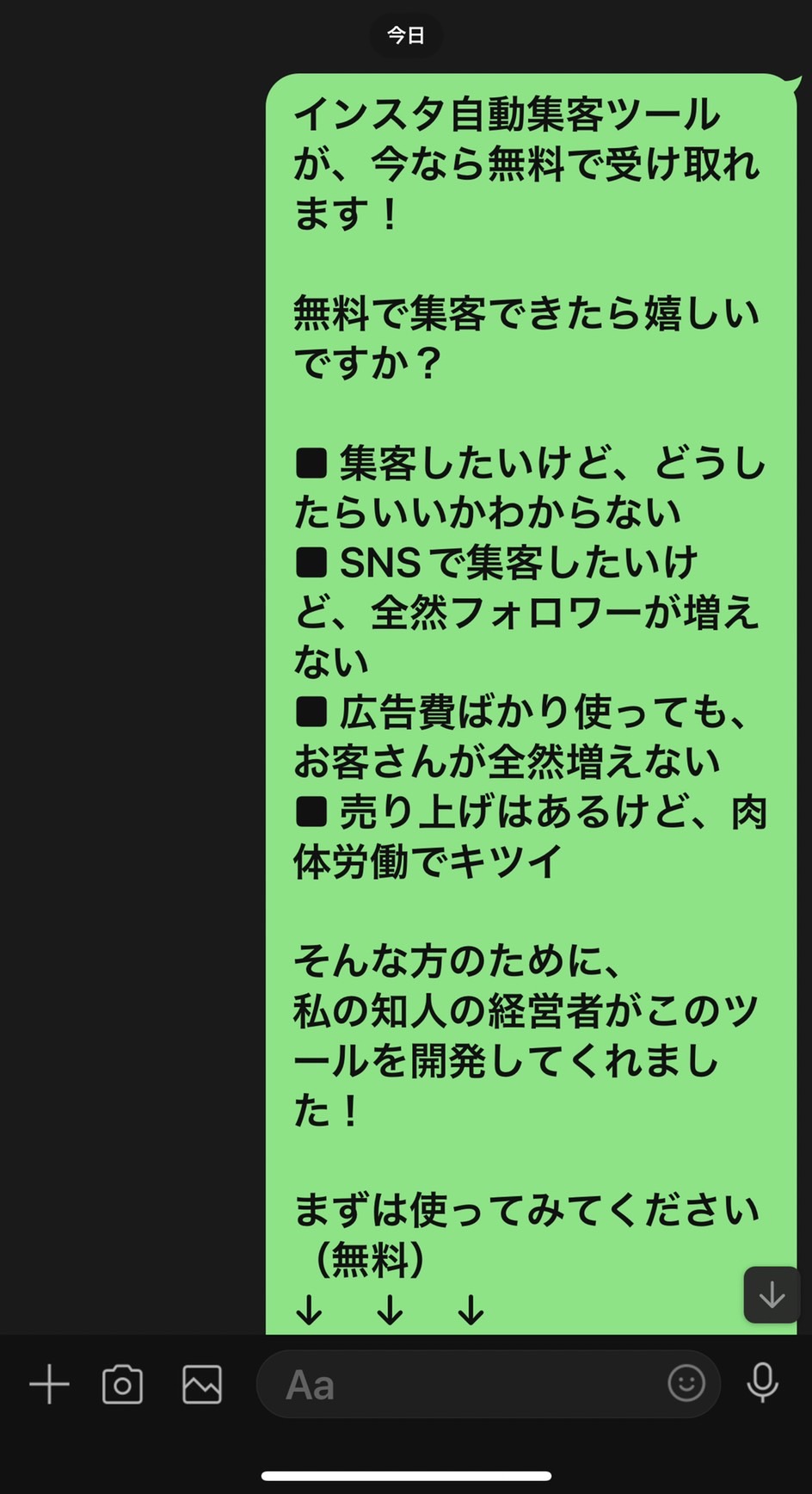Open the plus attachment menu
This screenshot has height=1494, width=812.
click(x=49, y=1385)
